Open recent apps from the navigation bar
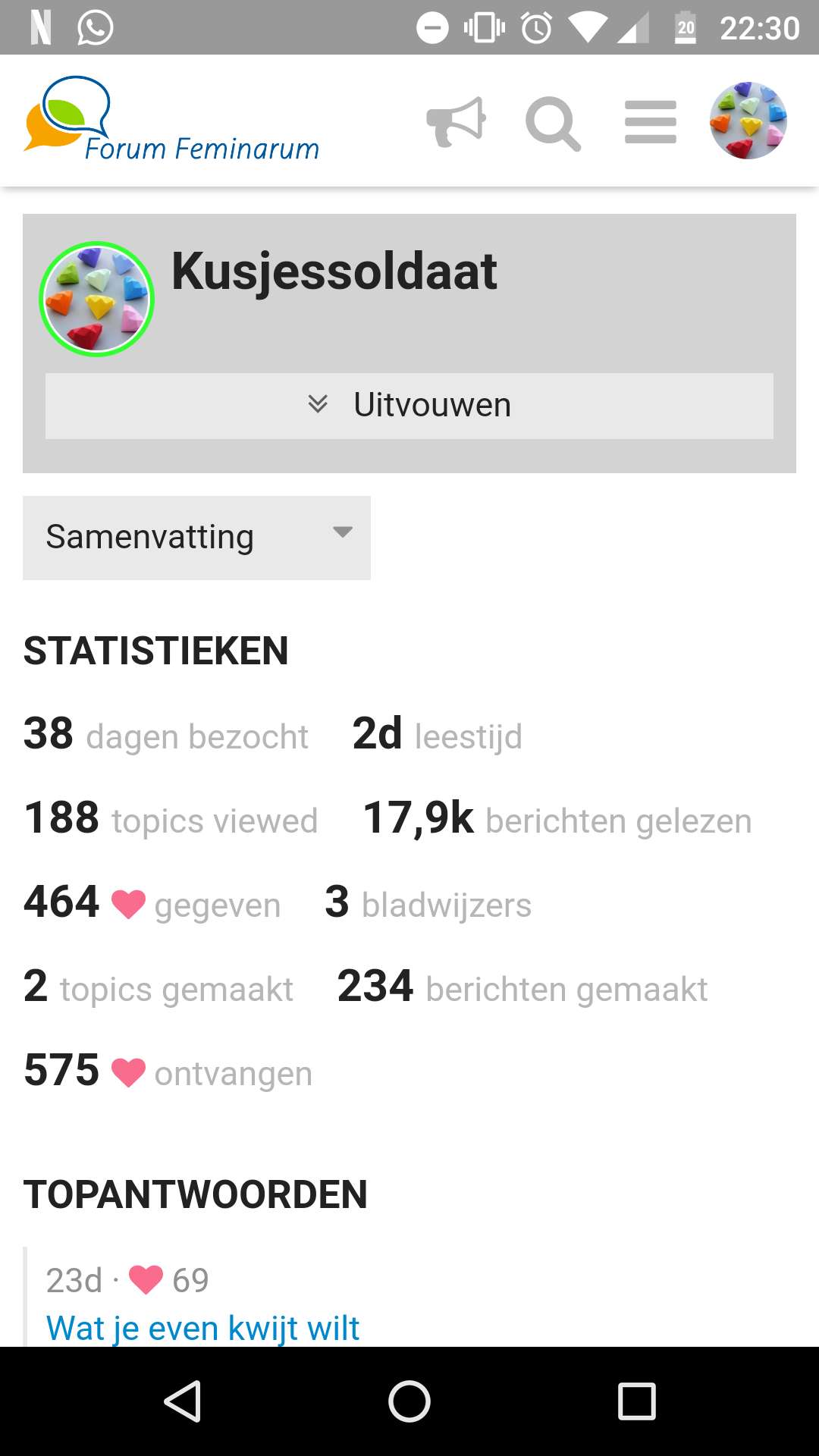819x1456 pixels. pyautogui.click(x=636, y=1401)
